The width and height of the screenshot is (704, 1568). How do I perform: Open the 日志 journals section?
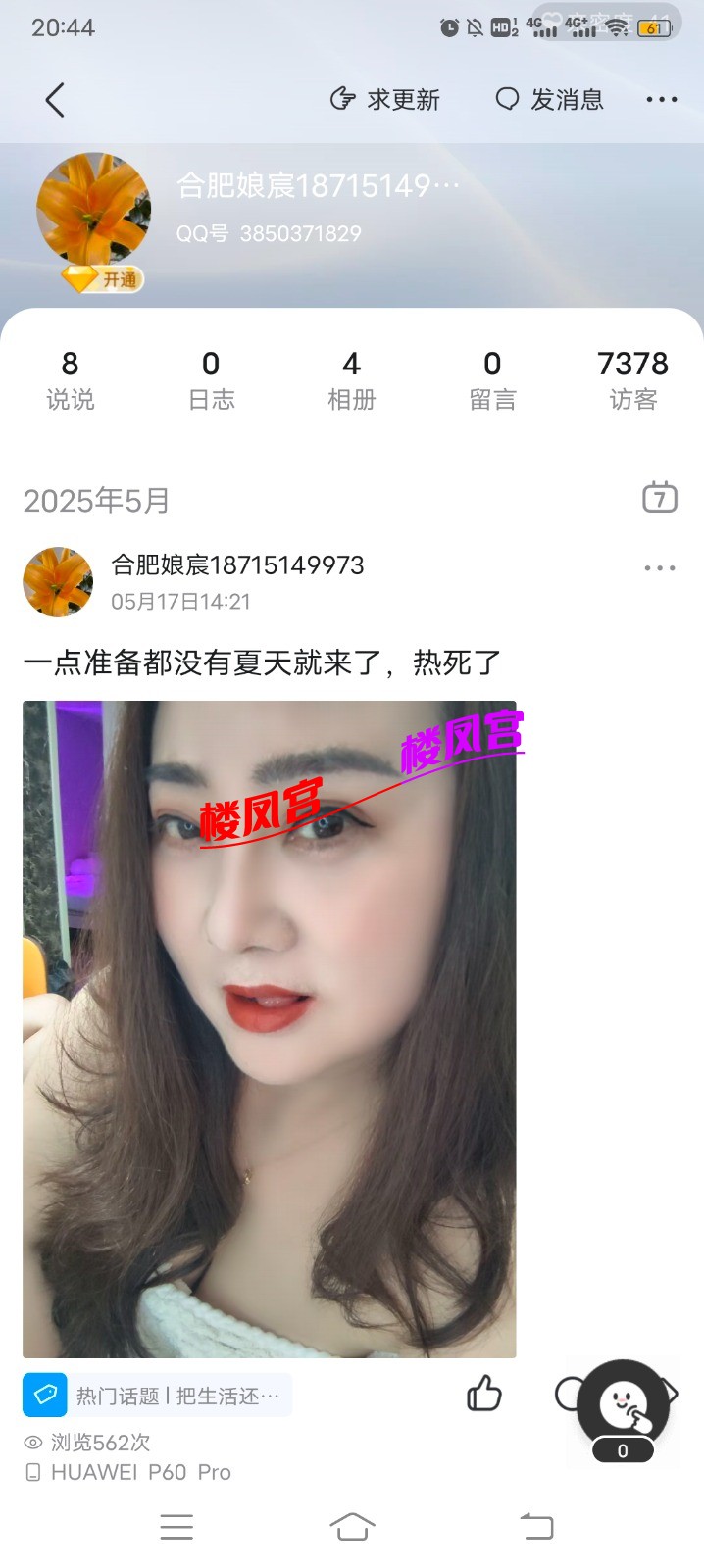click(x=211, y=379)
